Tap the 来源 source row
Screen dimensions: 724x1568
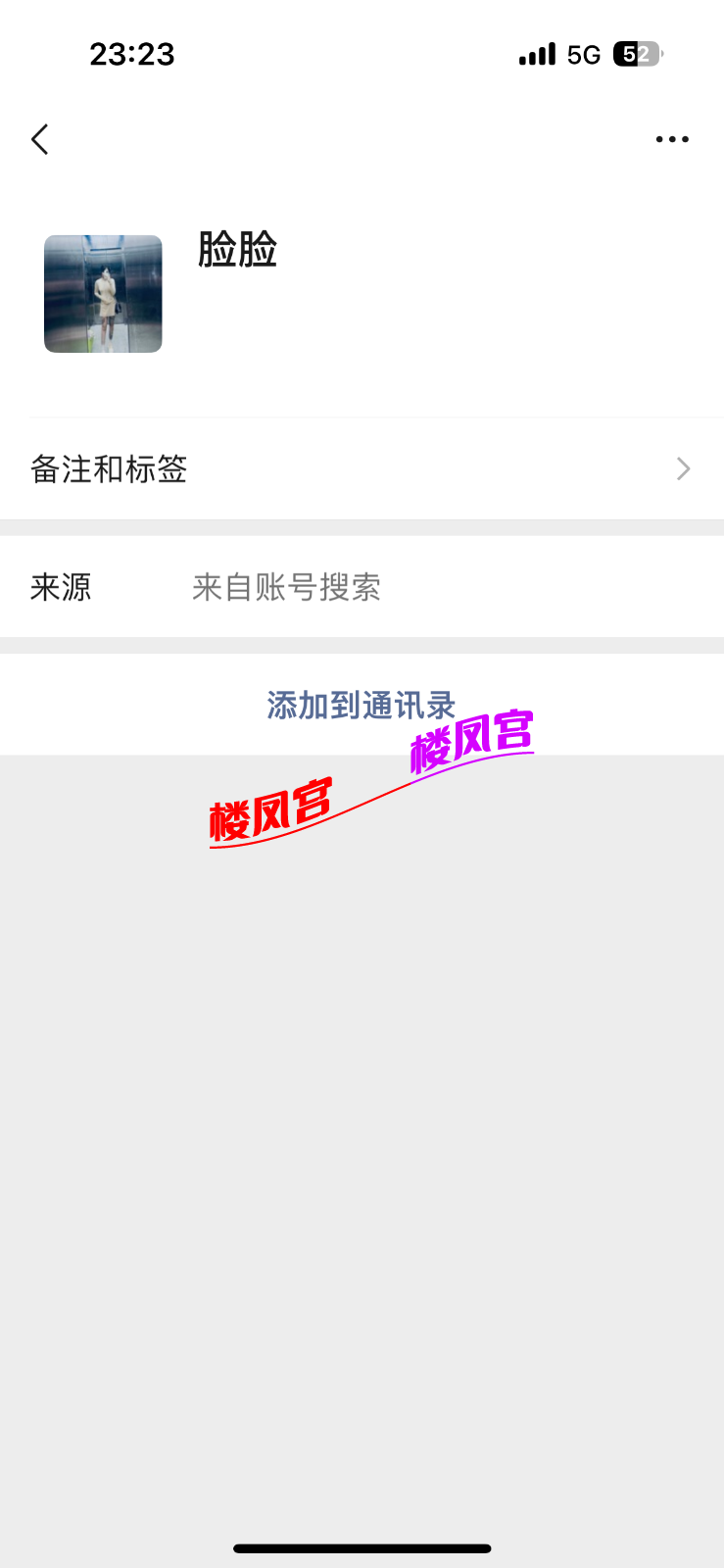[x=362, y=587]
